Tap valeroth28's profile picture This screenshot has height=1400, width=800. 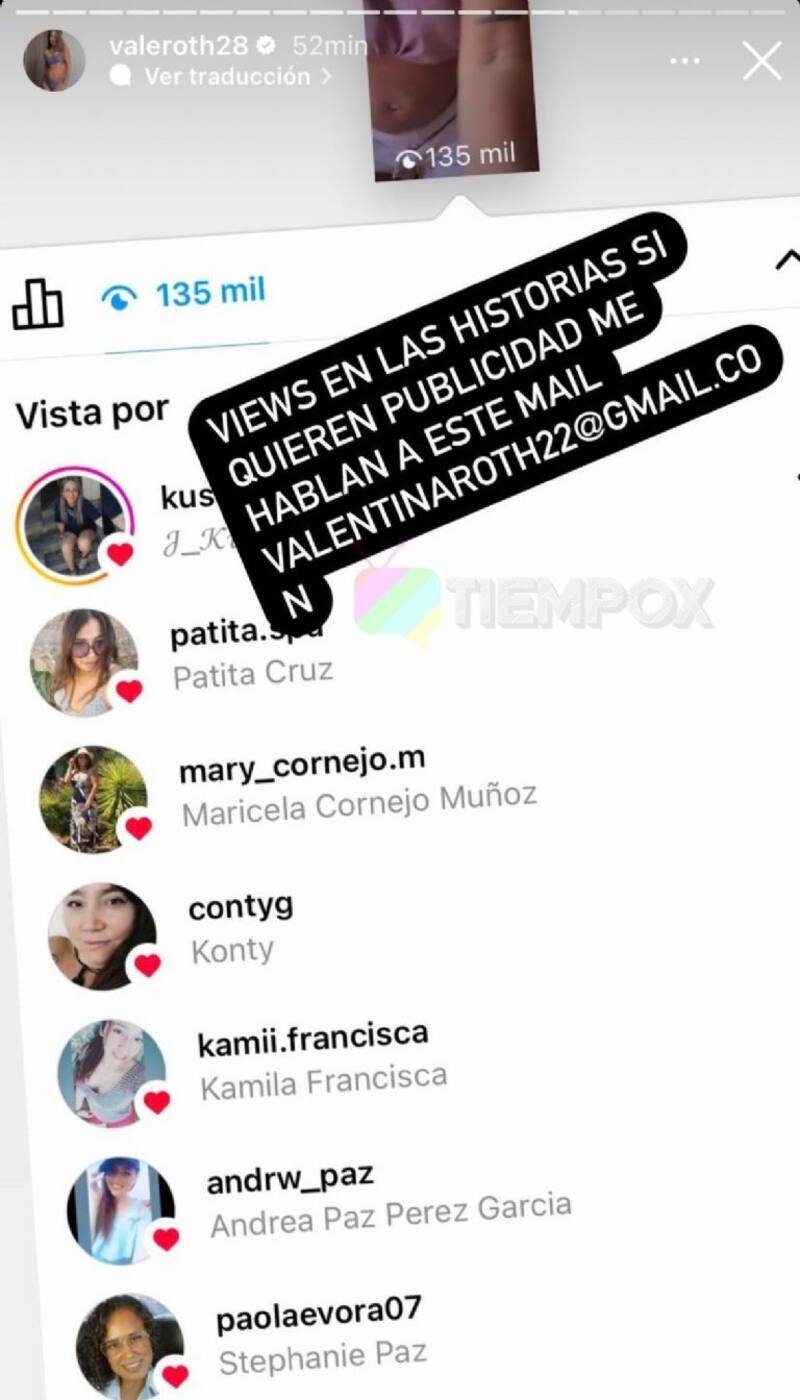click(54, 60)
